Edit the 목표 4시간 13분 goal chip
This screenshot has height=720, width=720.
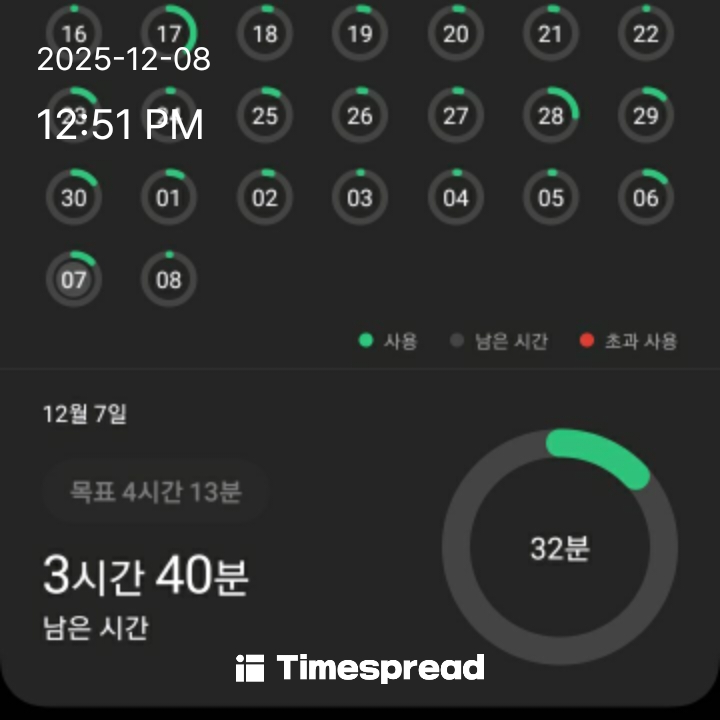click(155, 492)
